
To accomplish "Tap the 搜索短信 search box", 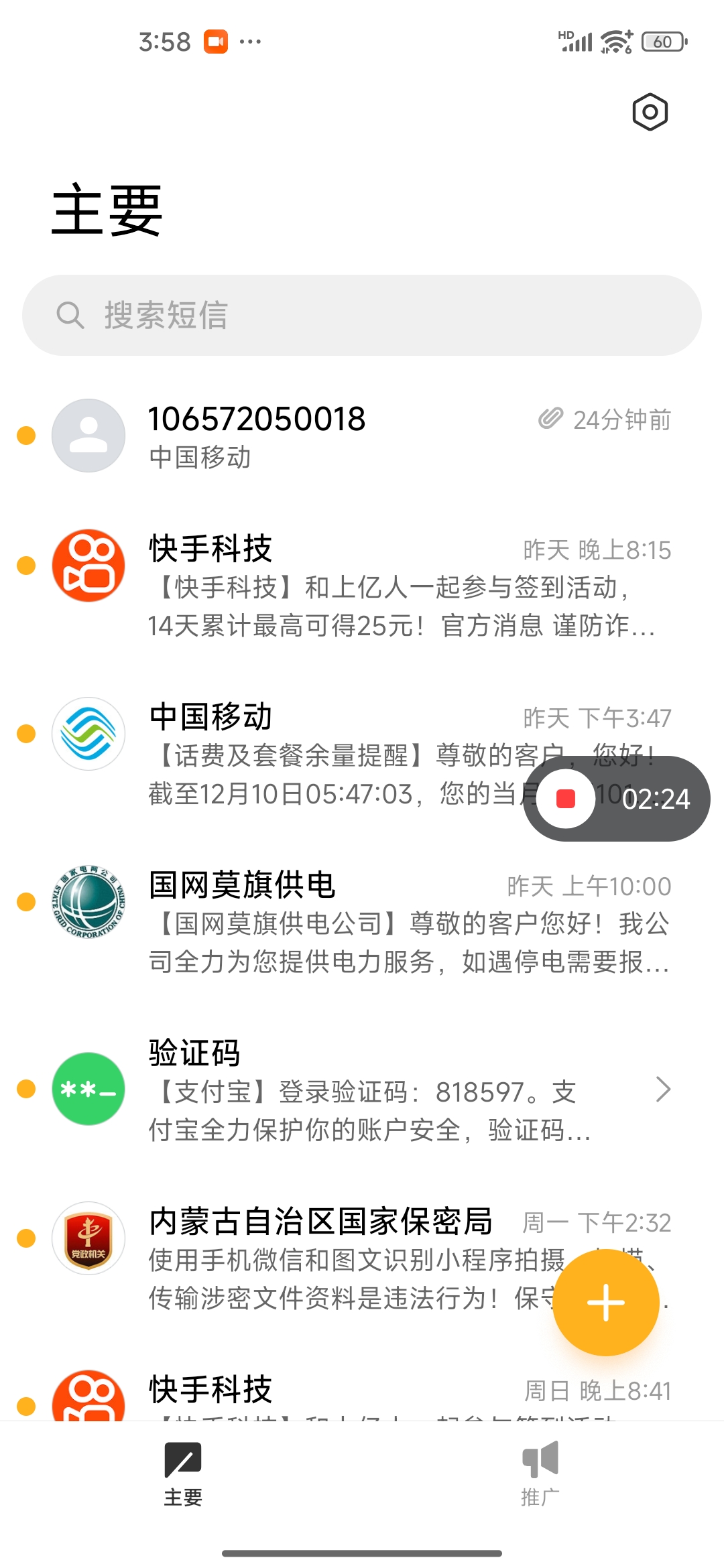I will [362, 315].
